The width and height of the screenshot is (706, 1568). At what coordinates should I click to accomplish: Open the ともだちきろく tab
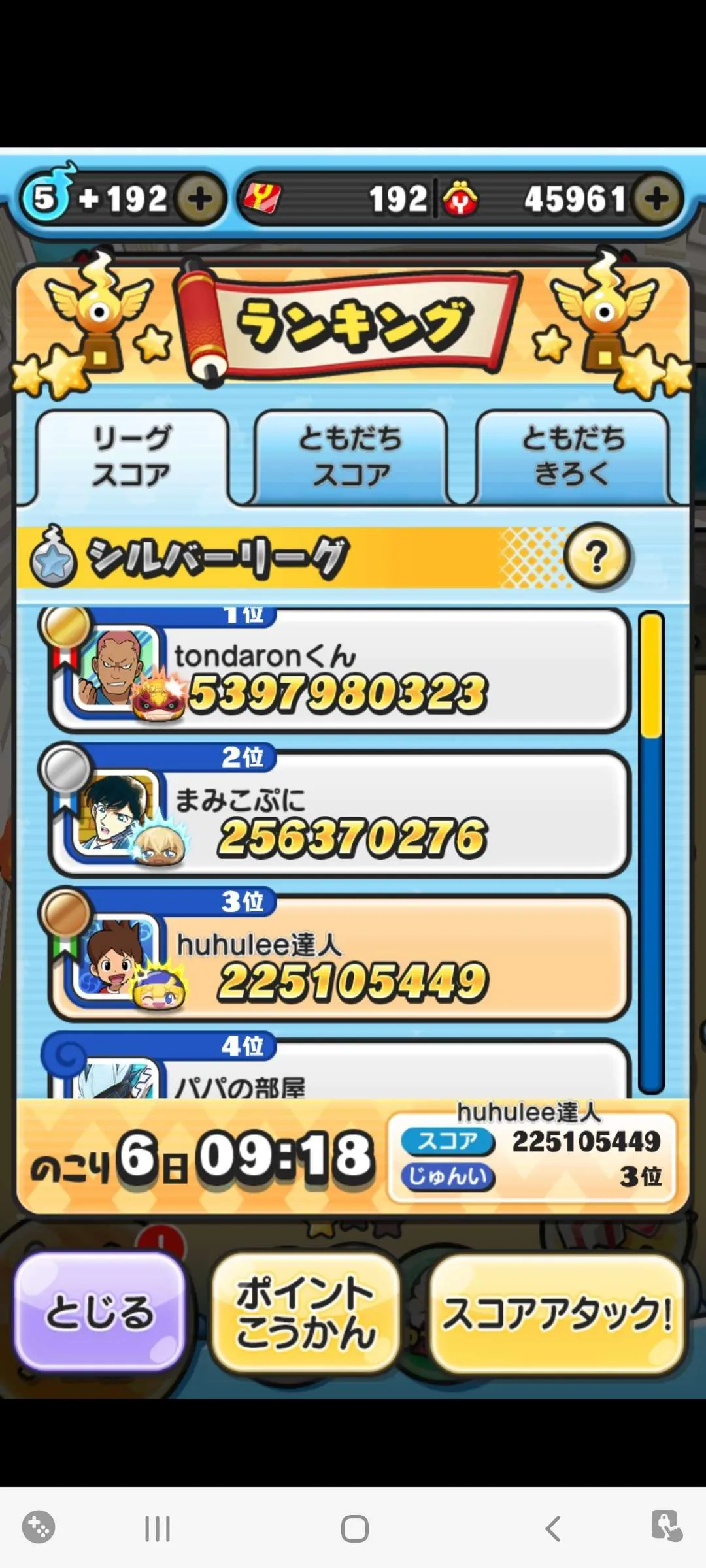coord(573,456)
